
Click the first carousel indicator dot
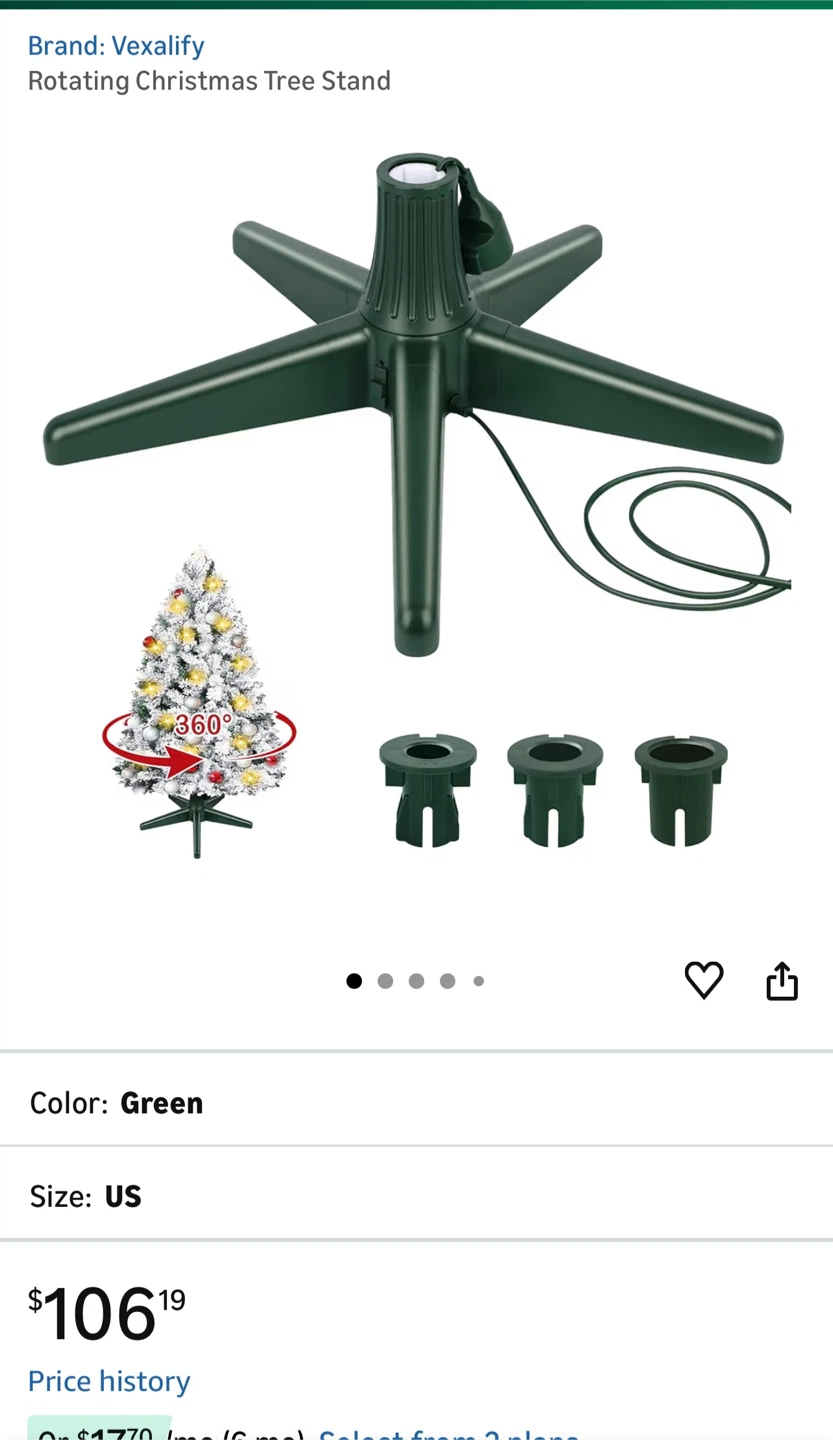[354, 981]
